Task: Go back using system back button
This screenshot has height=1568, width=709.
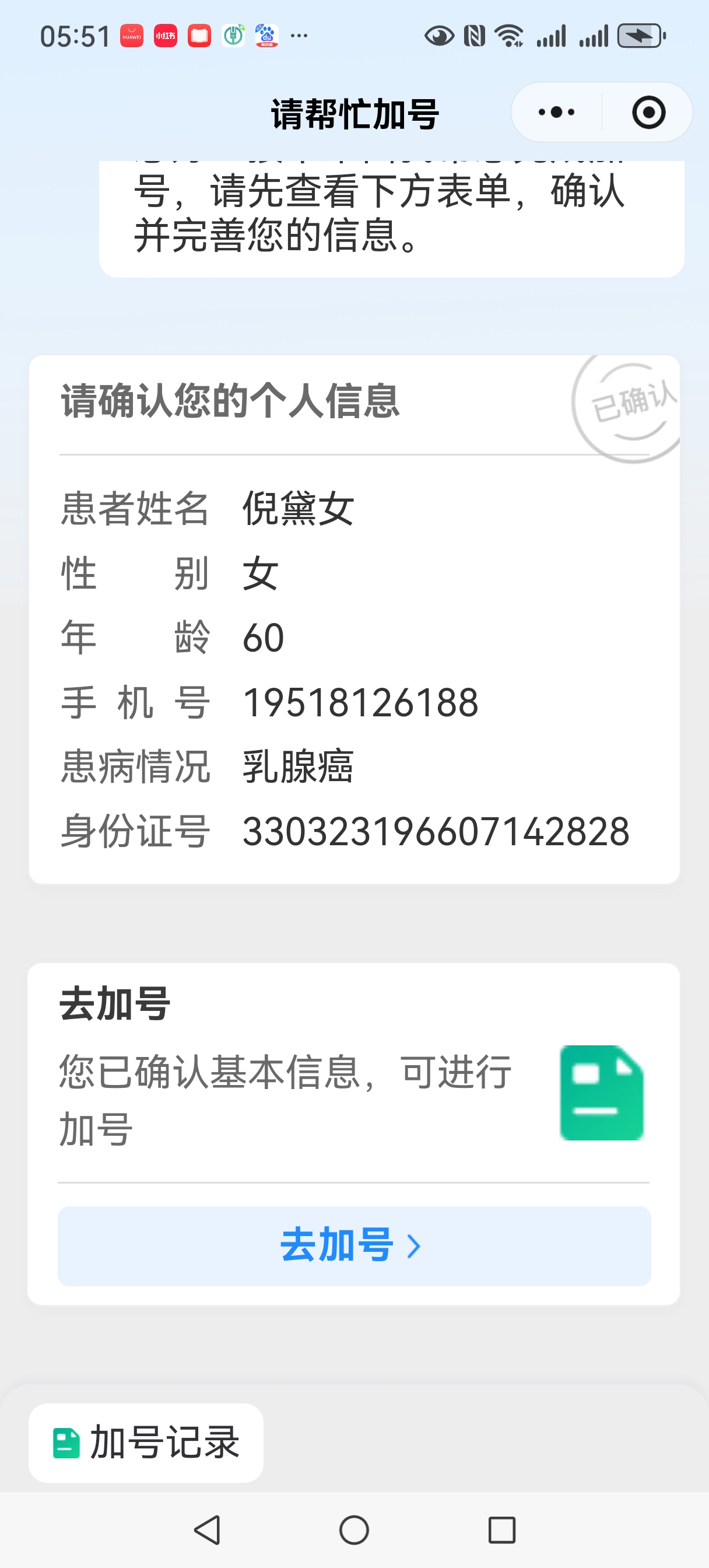Action: pos(207,1529)
